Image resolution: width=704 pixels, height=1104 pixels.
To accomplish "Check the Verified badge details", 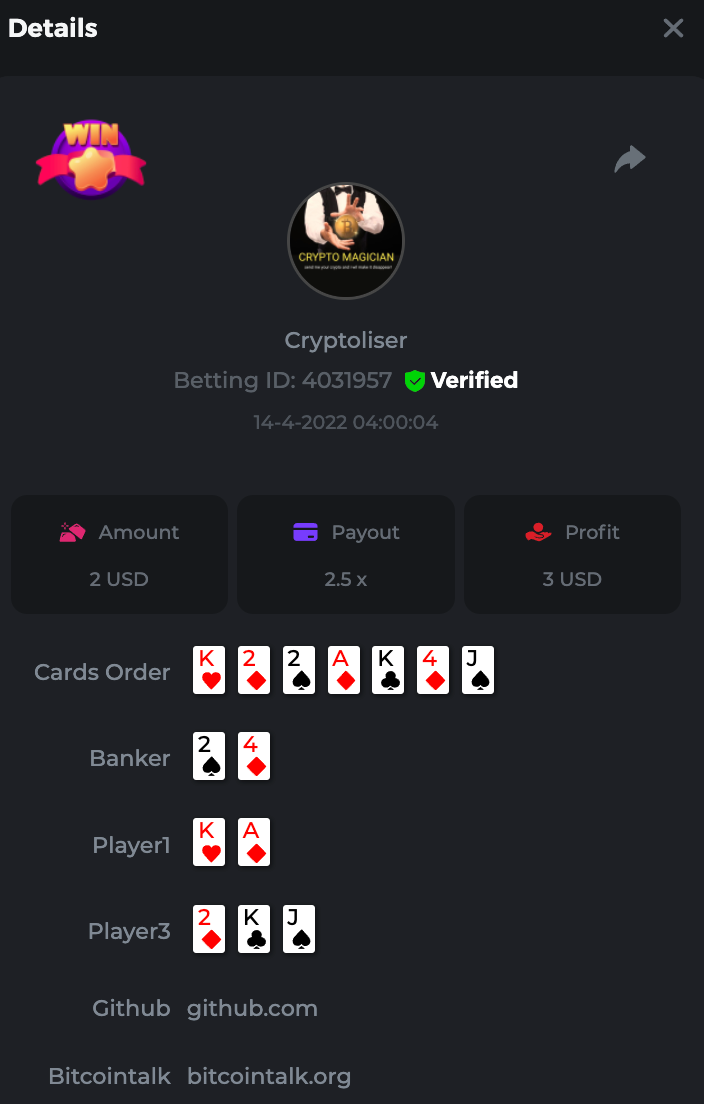I will point(461,380).
